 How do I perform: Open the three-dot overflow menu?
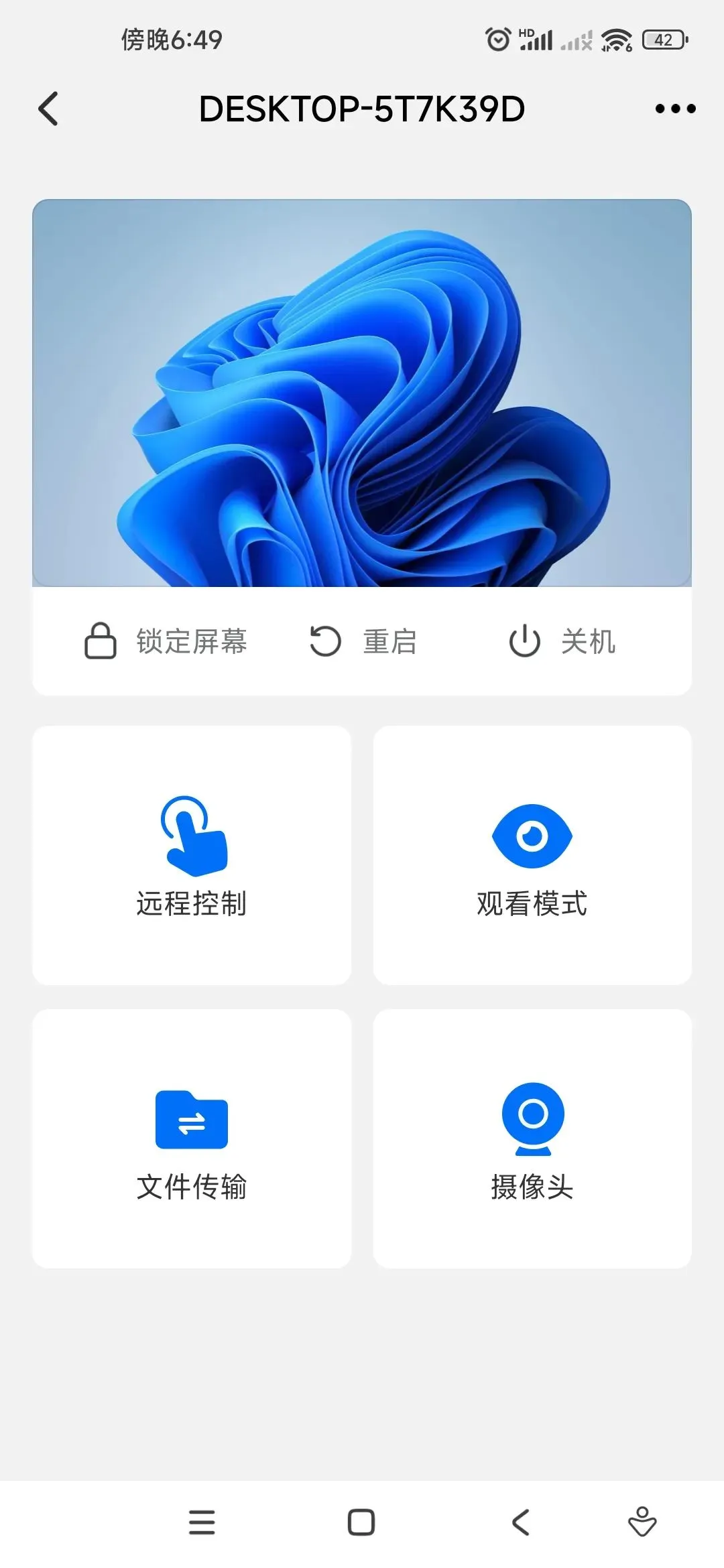tap(675, 109)
